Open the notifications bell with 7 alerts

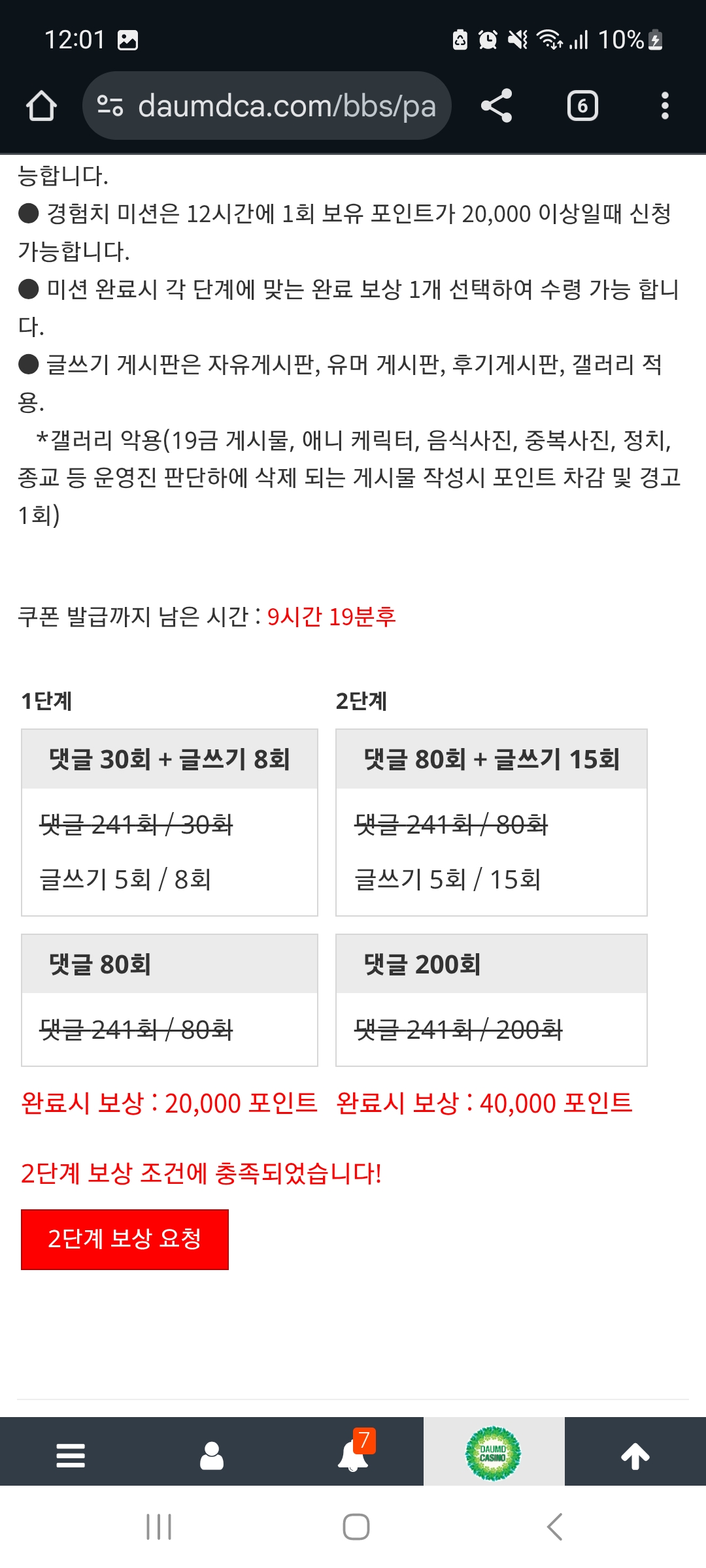click(353, 1456)
